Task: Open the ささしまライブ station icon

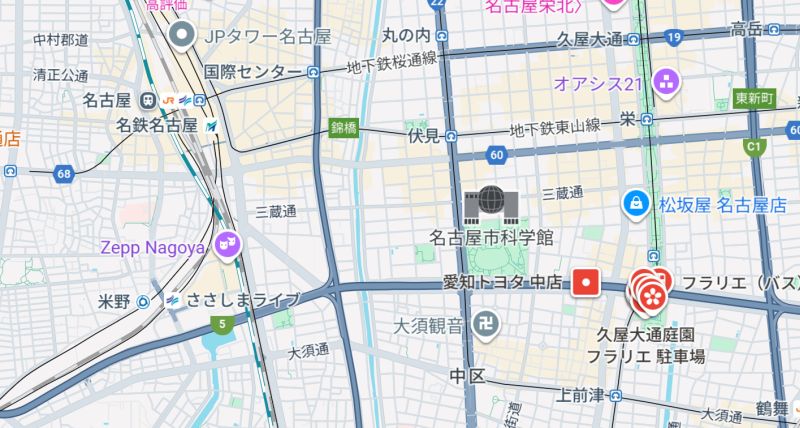Action: [174, 299]
